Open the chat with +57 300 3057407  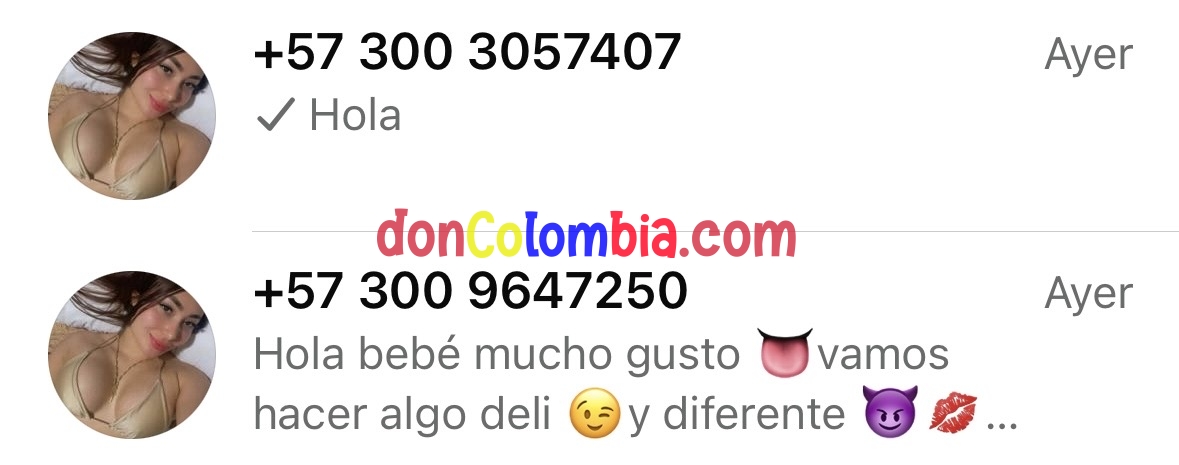tap(467, 53)
